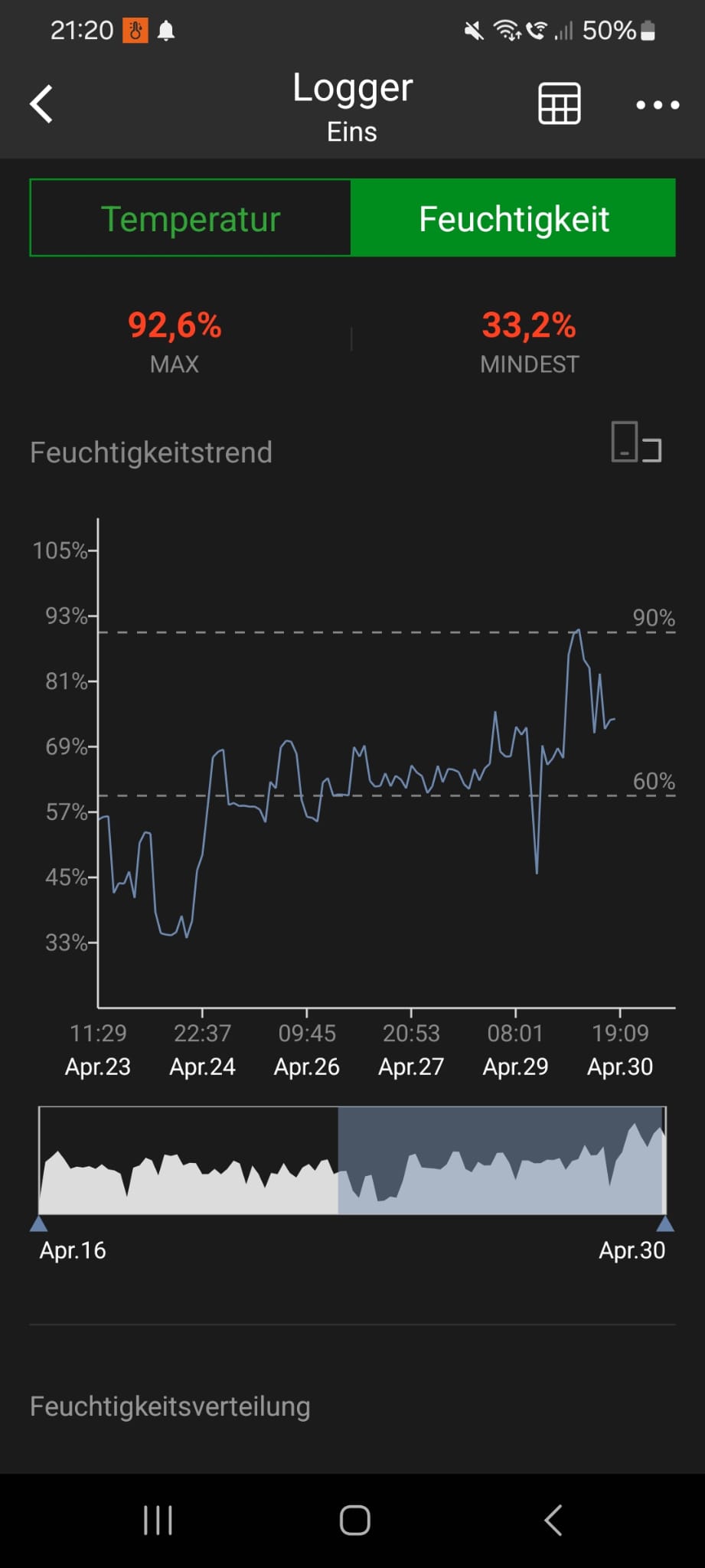The height and width of the screenshot is (1568, 705).
Task: Switch to the Temperatur tab
Action: coord(191,219)
